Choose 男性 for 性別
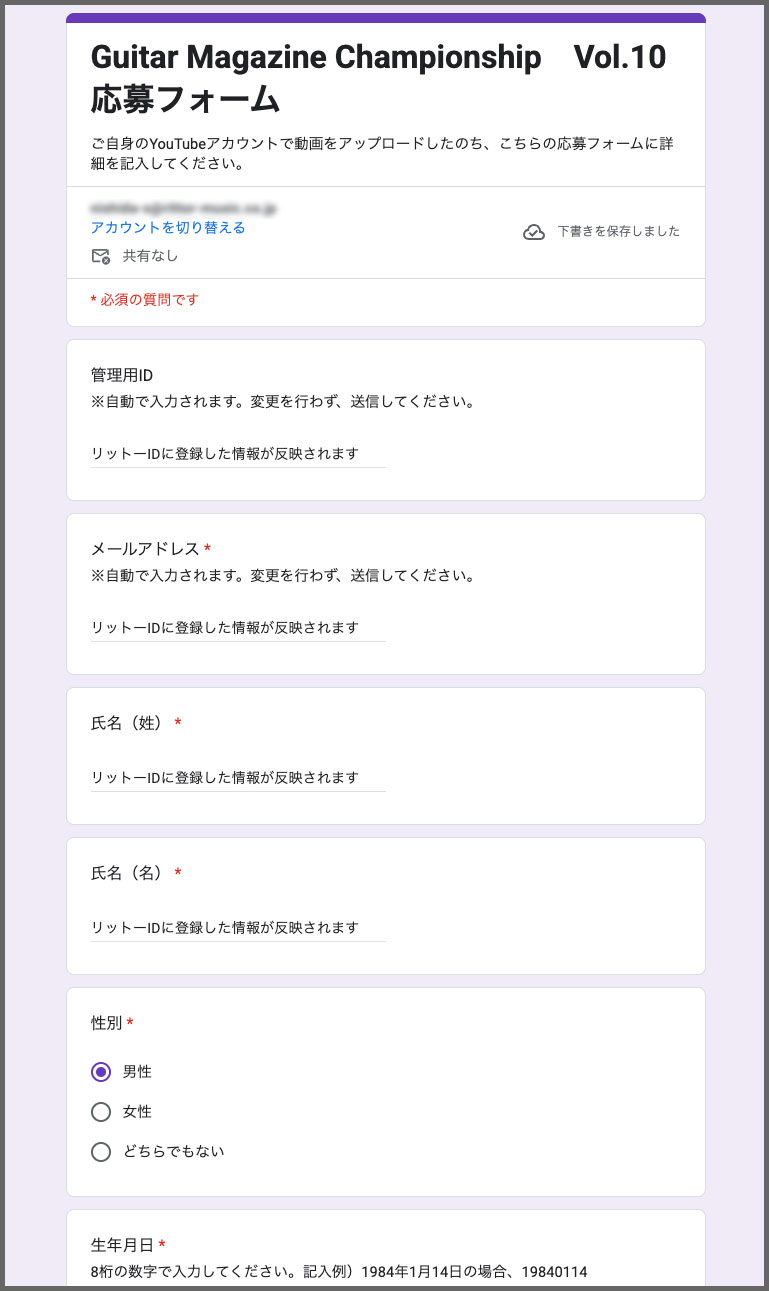769x1291 pixels. coord(101,1072)
